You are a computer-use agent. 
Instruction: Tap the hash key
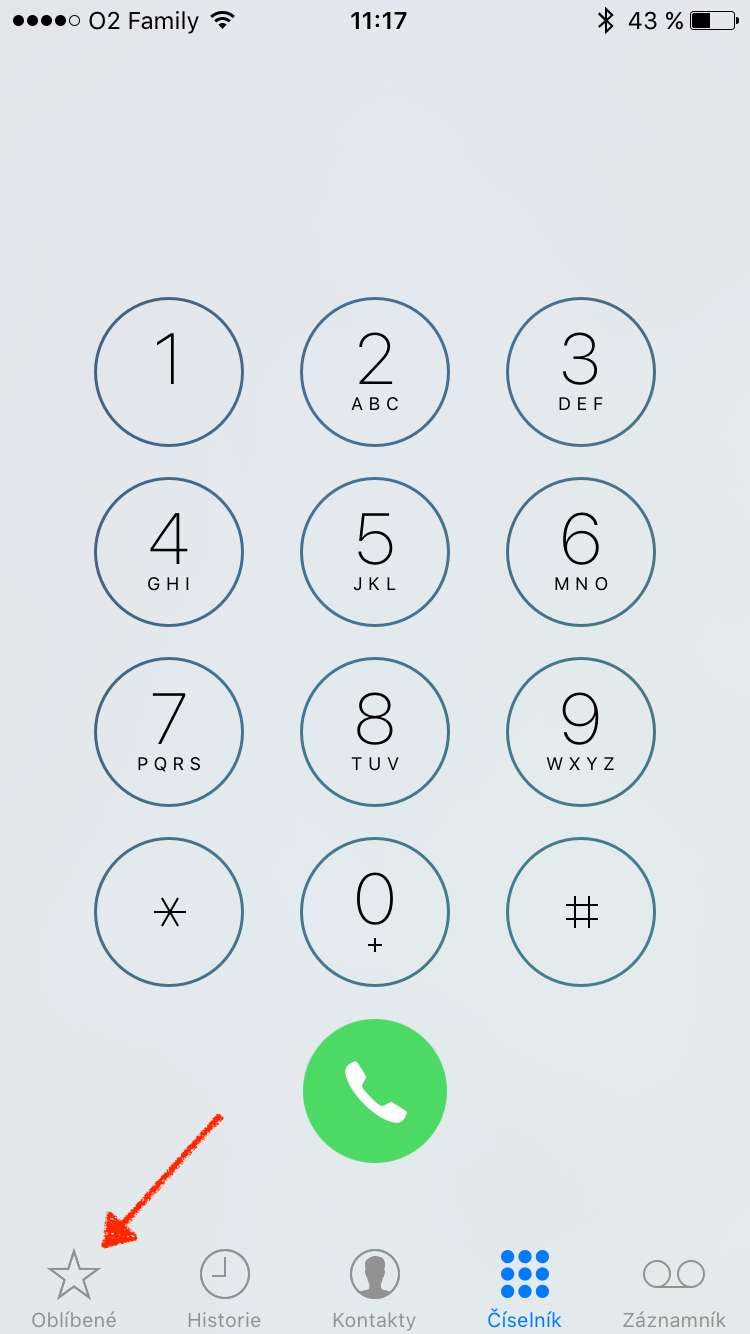tap(581, 912)
